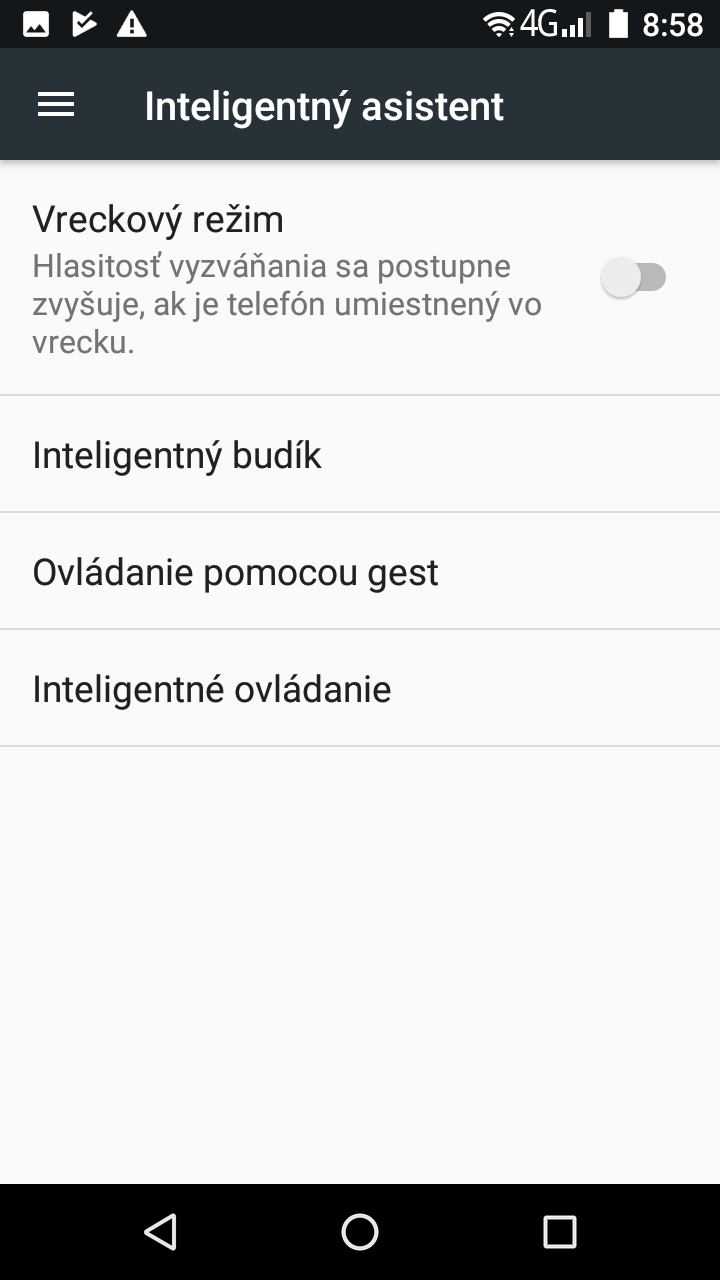This screenshot has height=1280, width=720.
Task: Go to the home screen
Action: coord(360,1231)
